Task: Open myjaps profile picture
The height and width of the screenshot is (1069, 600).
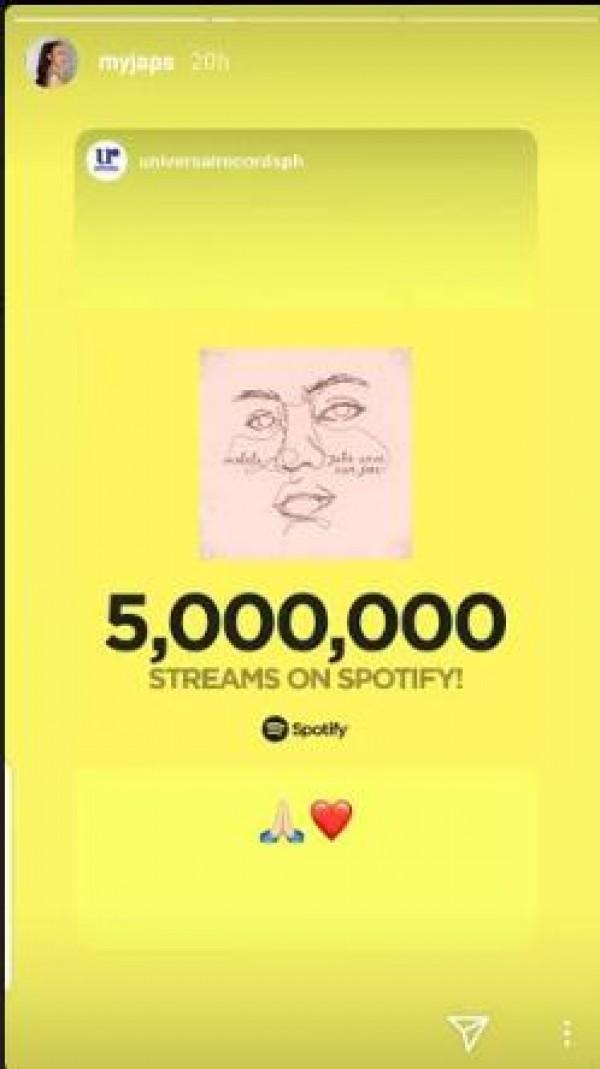Action: coord(54,63)
